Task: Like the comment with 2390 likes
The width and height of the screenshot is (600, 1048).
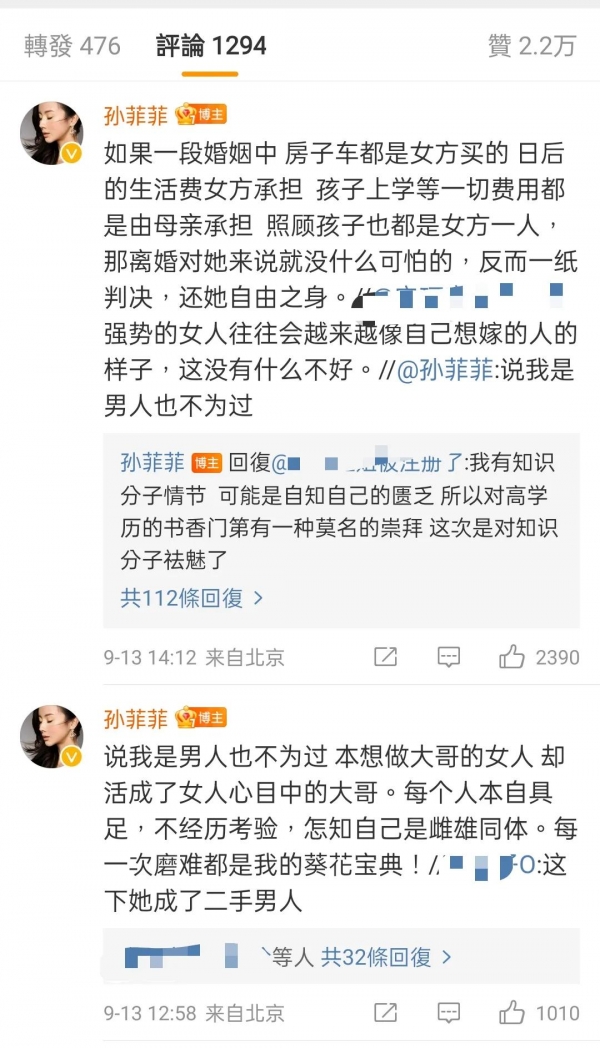Action: [x=512, y=657]
